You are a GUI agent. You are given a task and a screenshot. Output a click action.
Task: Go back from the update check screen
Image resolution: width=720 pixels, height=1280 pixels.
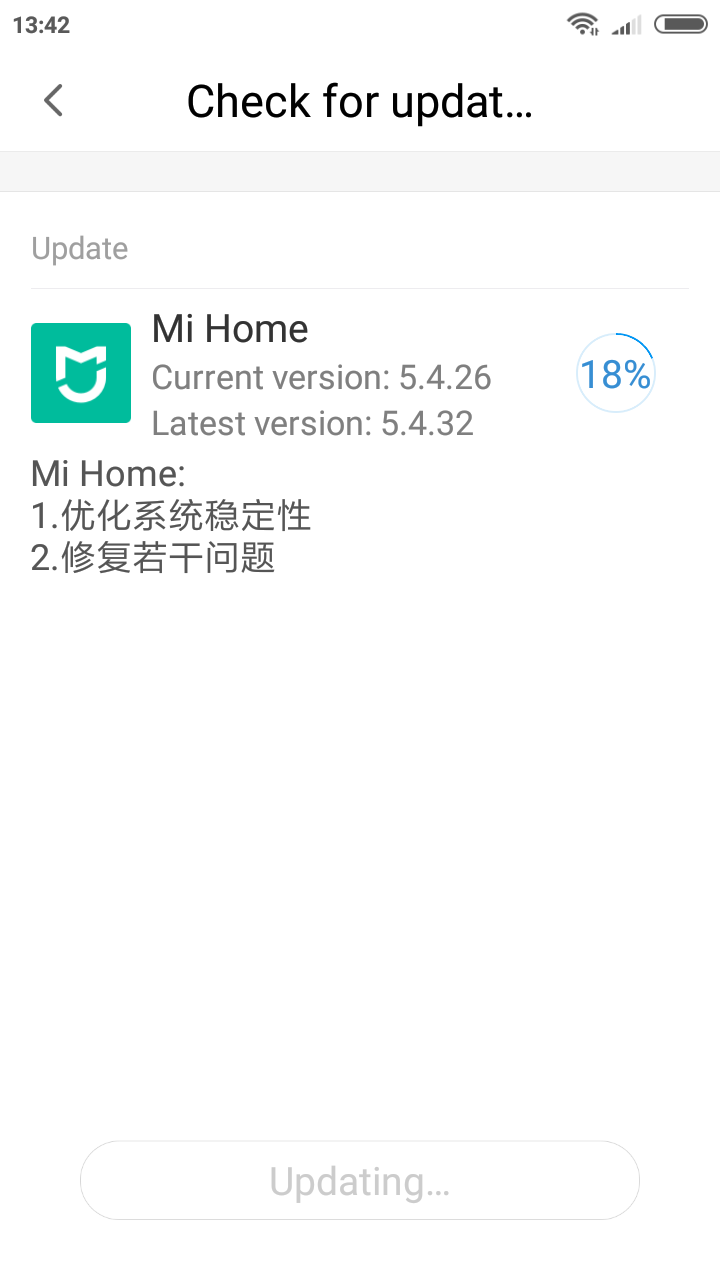point(53,100)
